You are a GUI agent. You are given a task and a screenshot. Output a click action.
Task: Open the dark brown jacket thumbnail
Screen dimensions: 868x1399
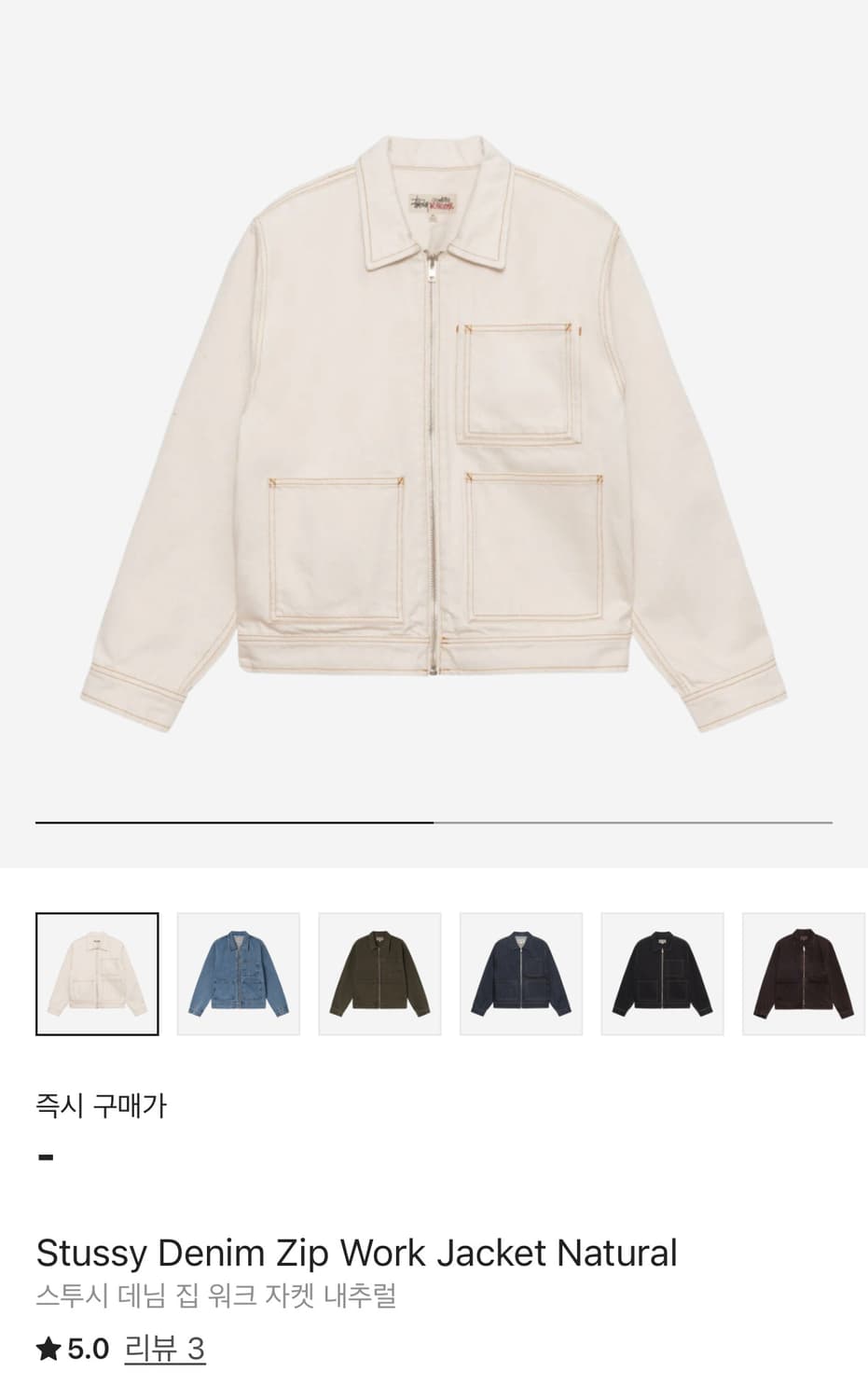(802, 972)
